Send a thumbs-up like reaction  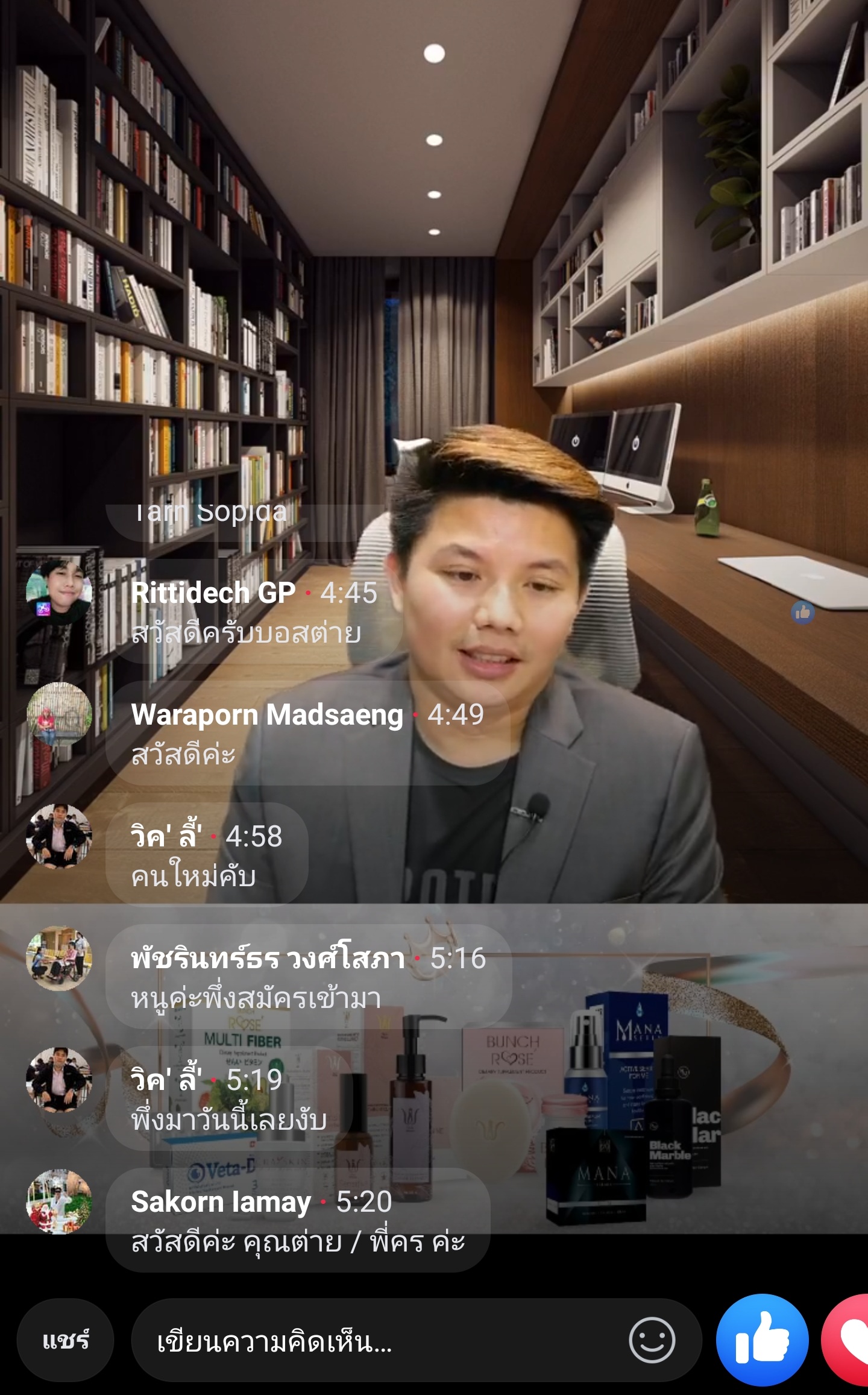[x=762, y=1340]
